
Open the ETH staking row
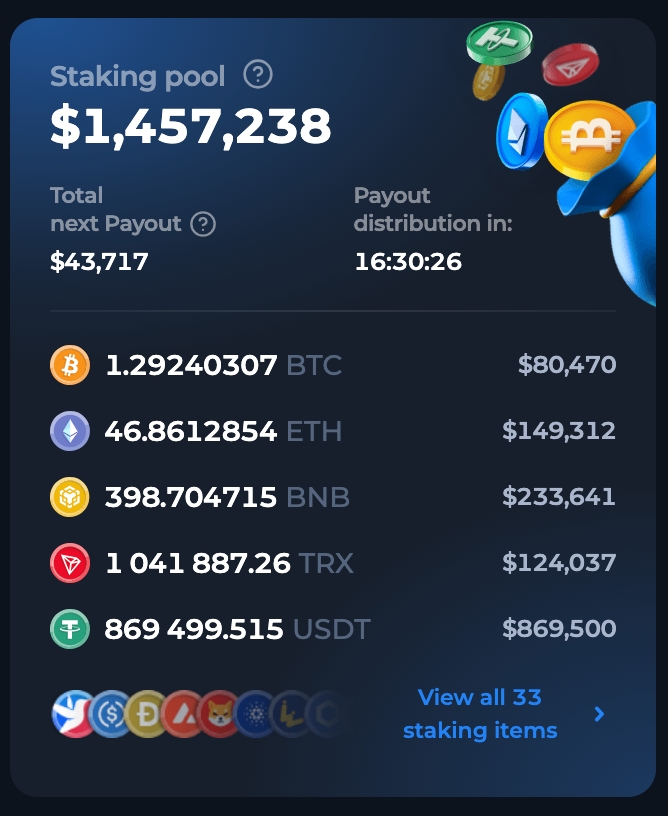pos(332,432)
